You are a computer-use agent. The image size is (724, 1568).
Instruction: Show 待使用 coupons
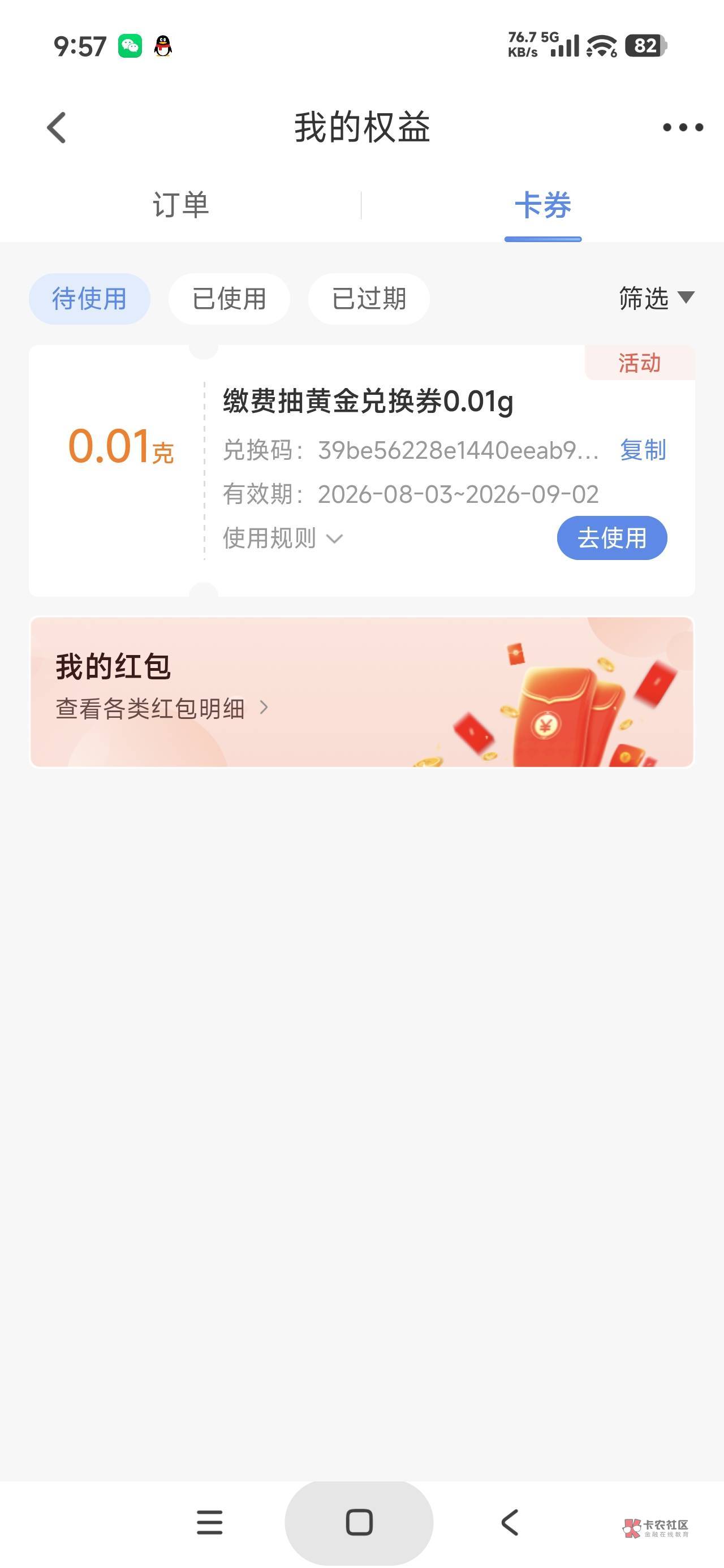tap(89, 299)
